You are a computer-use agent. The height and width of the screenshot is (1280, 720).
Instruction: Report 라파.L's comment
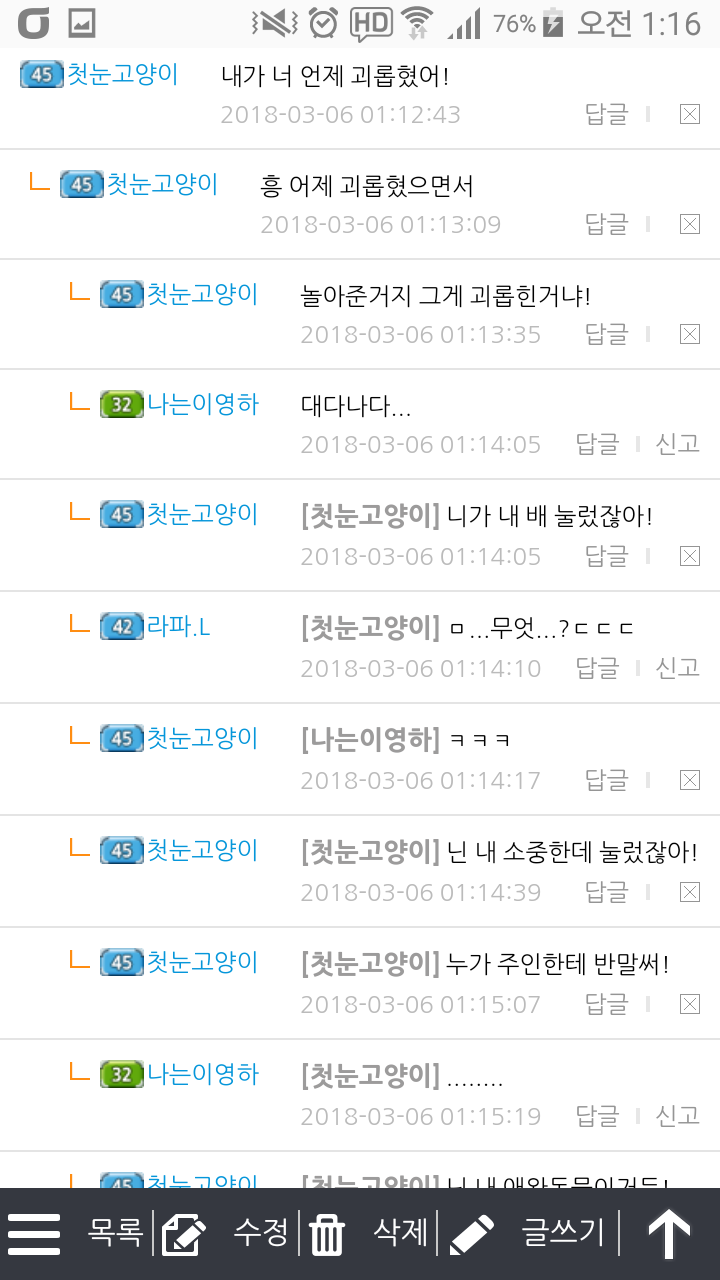[x=677, y=668]
